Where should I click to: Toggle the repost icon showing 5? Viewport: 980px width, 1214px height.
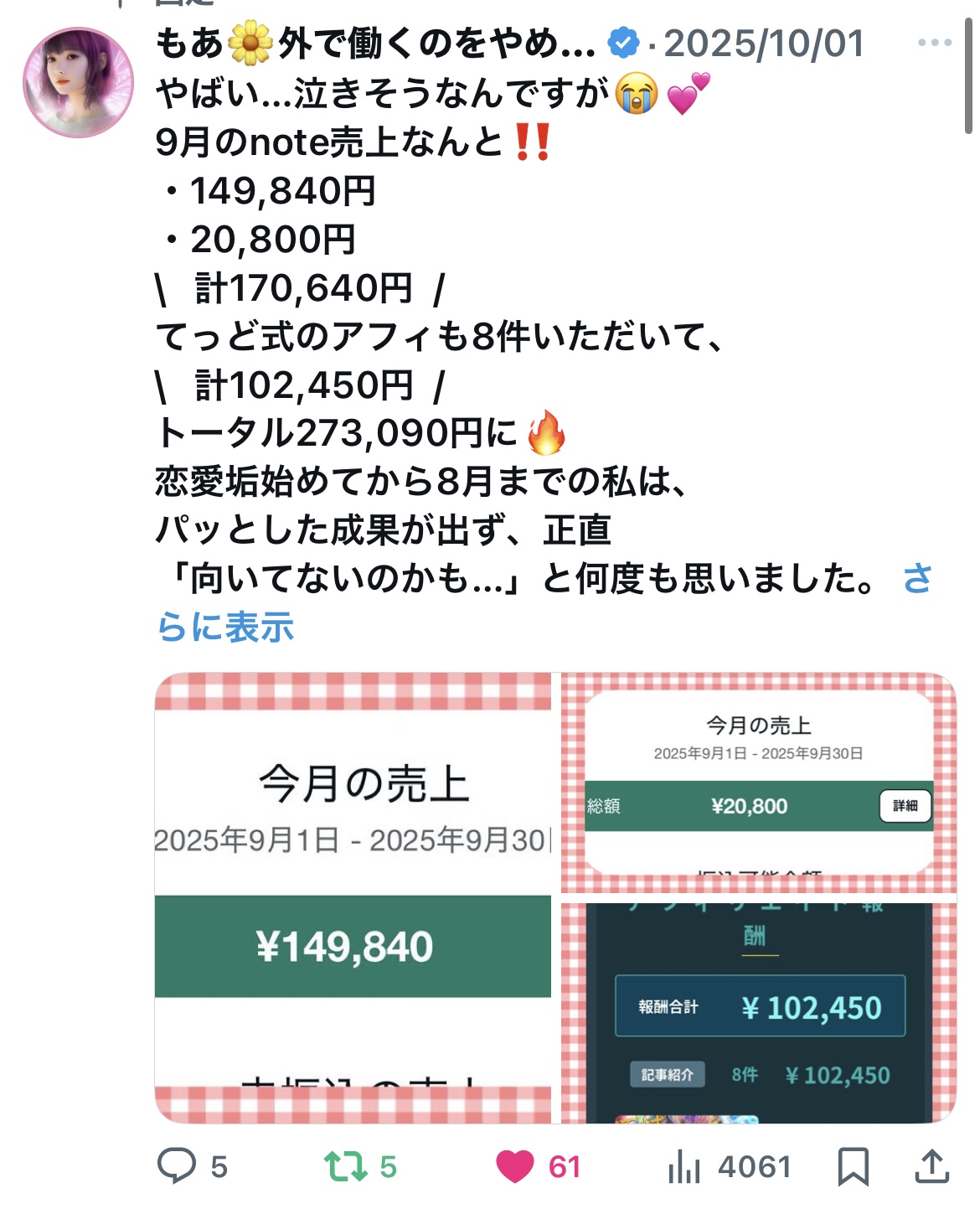[346, 1165]
